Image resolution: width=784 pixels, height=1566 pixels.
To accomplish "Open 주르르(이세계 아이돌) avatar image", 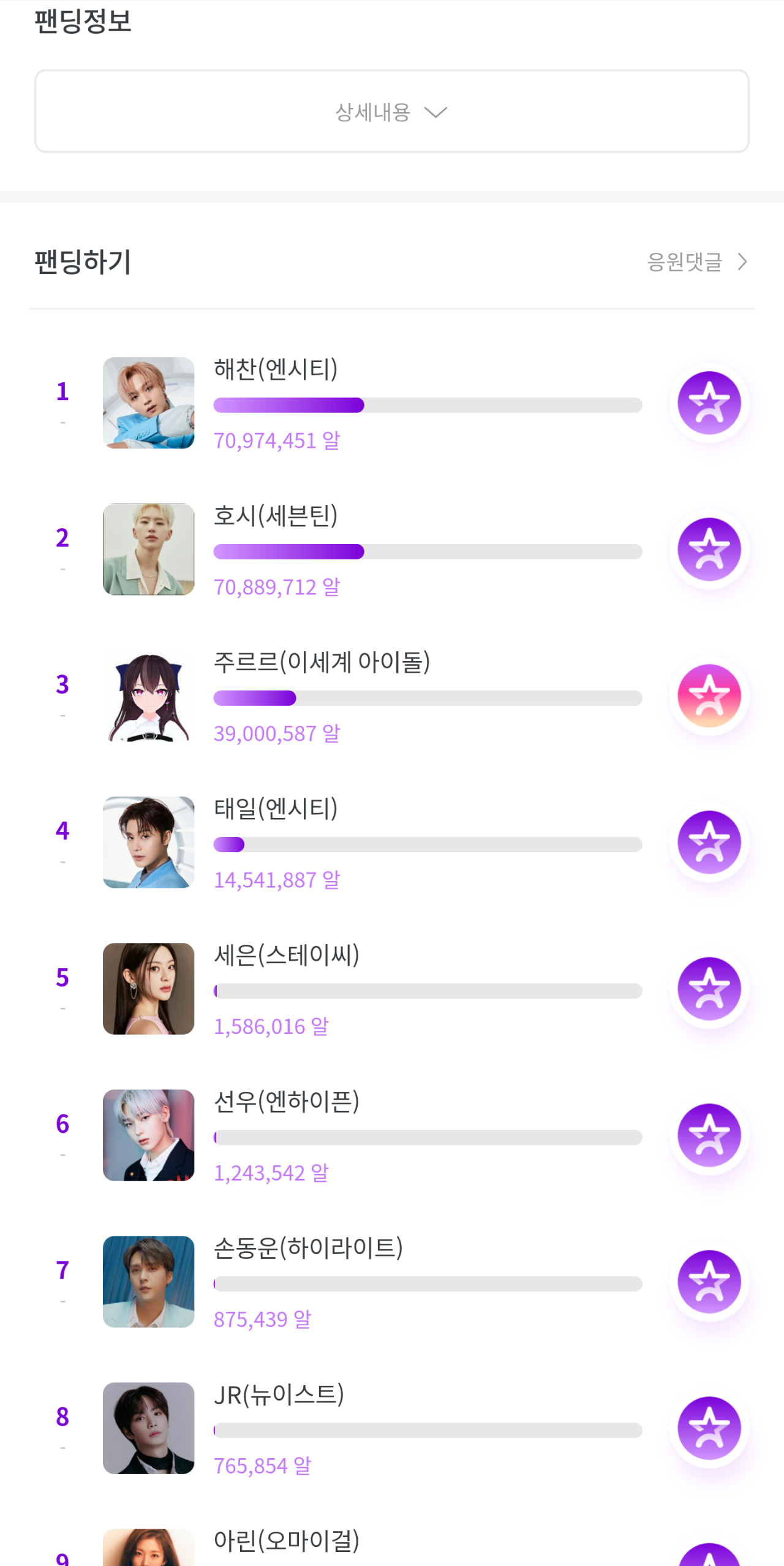I will click(x=149, y=696).
